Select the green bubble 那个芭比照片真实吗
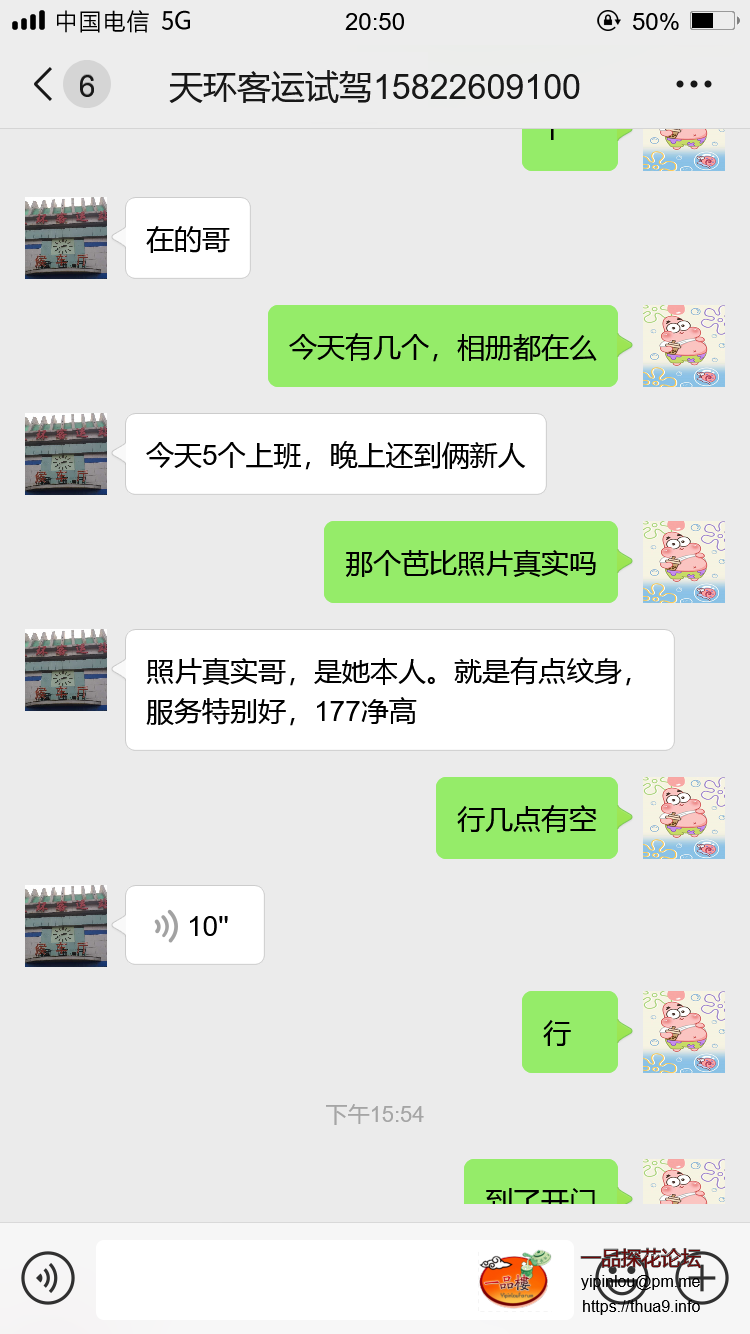This screenshot has width=750, height=1334. (470, 562)
